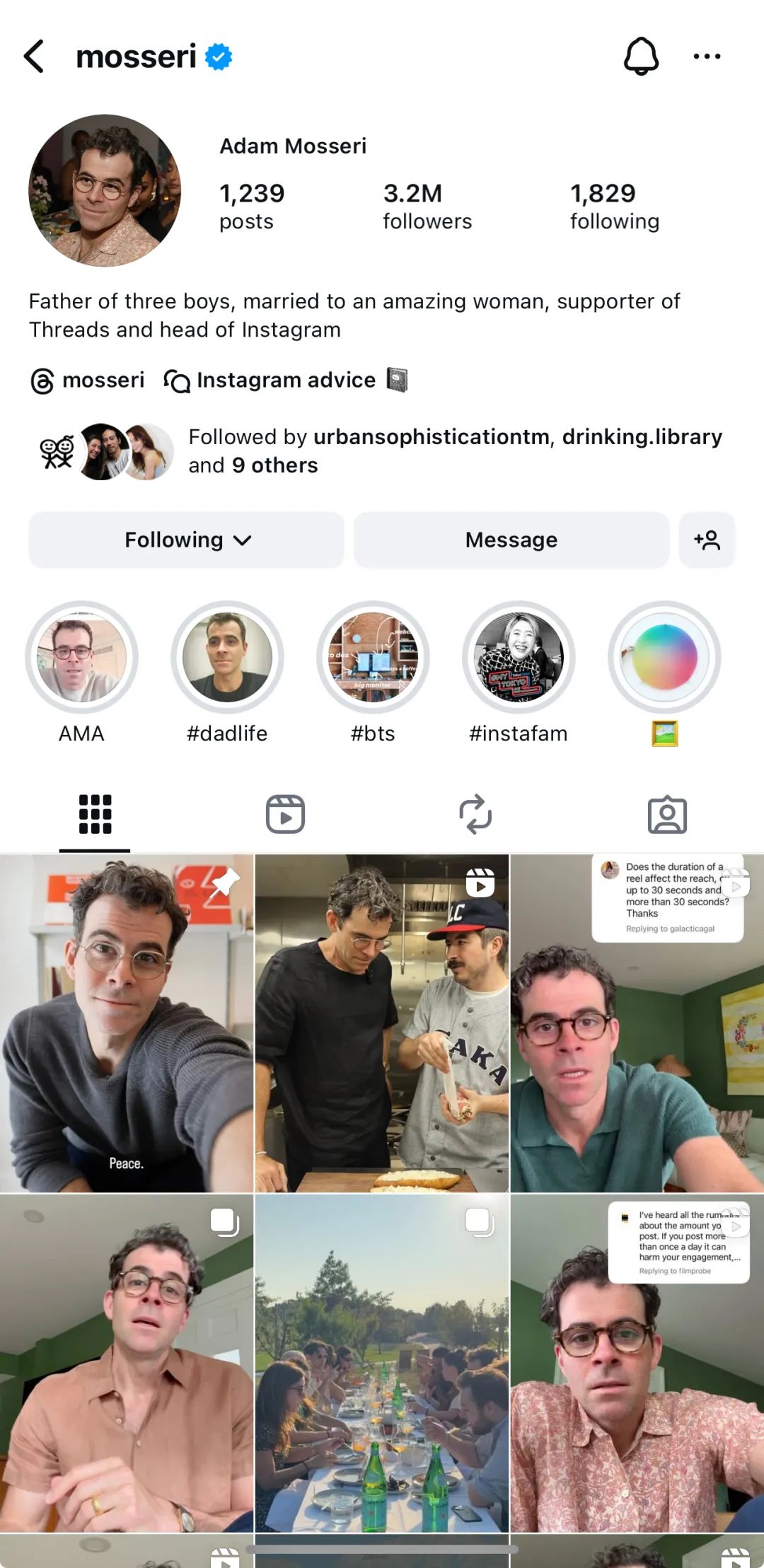Viewport: 764px width, 1568px height.
Task: Go back using the back arrow
Action: click(x=34, y=57)
